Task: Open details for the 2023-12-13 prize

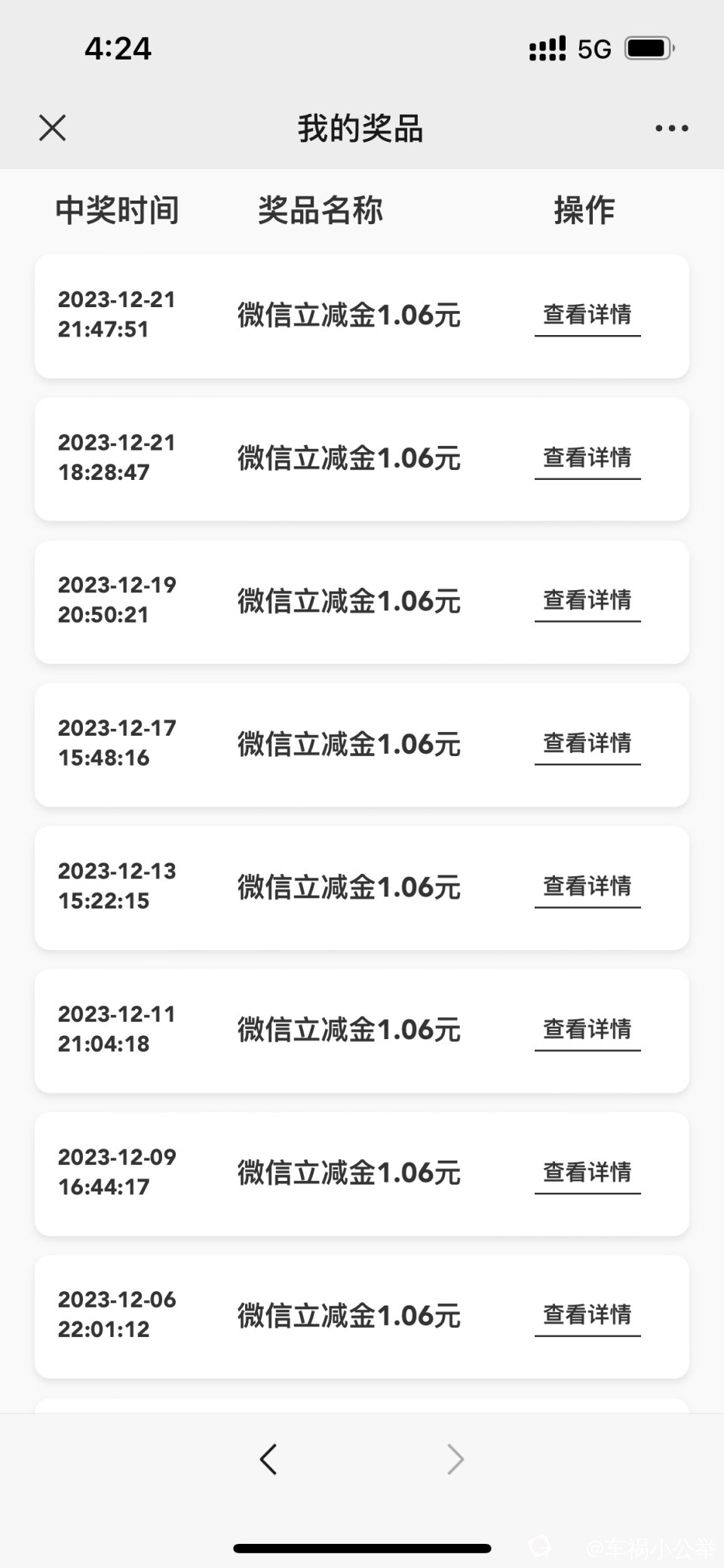Action: point(587,887)
